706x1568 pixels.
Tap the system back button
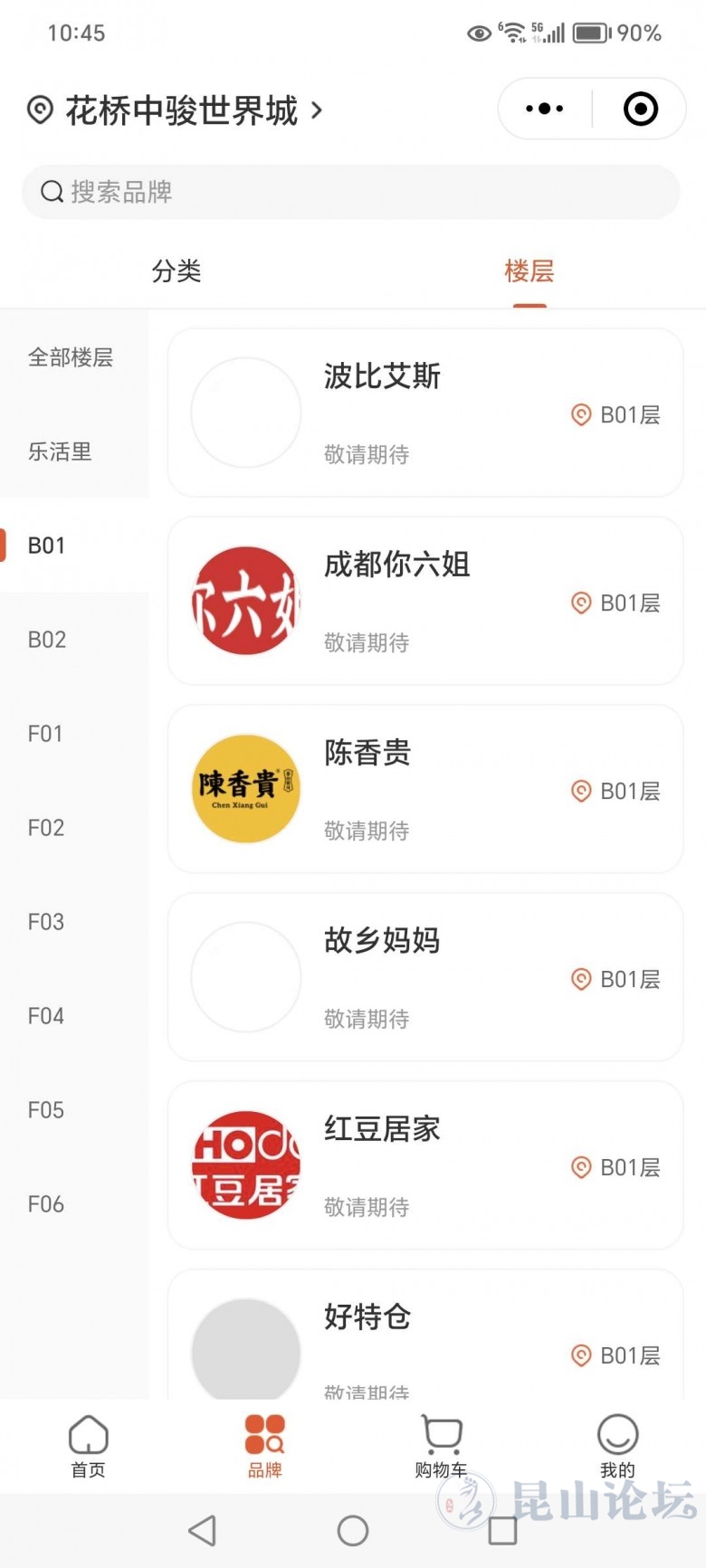pos(202,1530)
